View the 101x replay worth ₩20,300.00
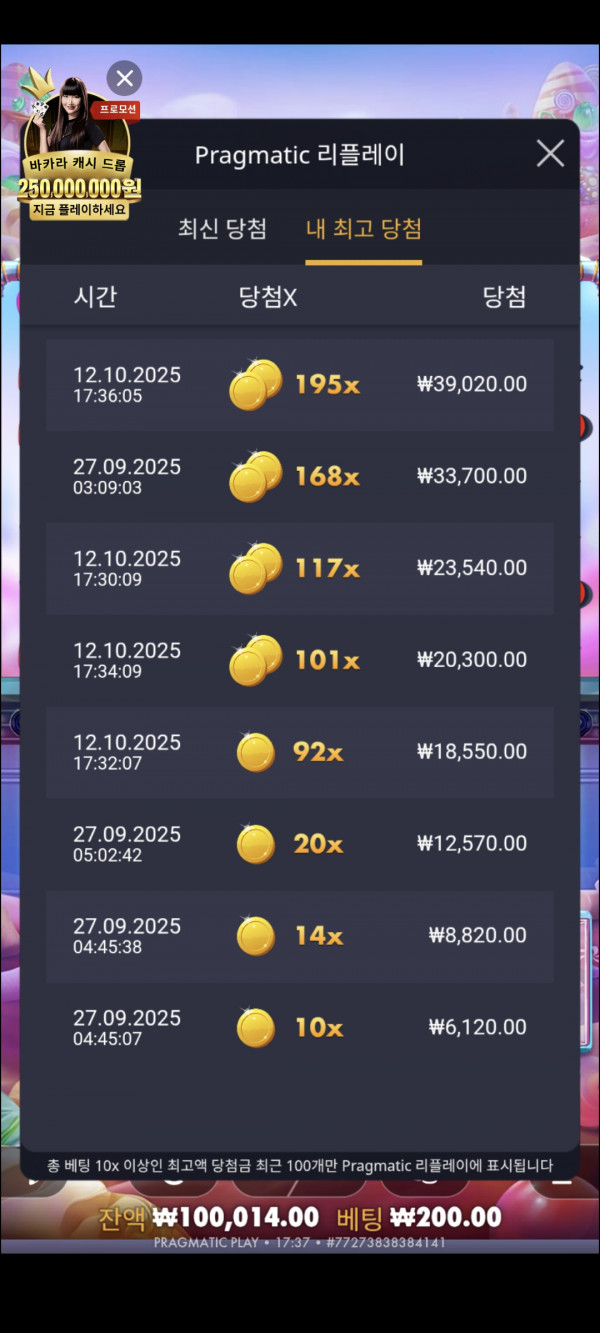Image resolution: width=600 pixels, height=1333 pixels. 300,661
